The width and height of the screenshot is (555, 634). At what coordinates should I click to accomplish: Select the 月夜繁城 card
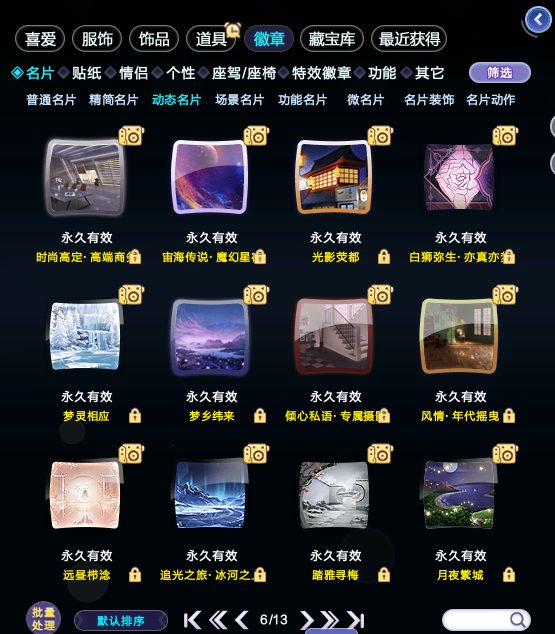pyautogui.click(x=460, y=495)
